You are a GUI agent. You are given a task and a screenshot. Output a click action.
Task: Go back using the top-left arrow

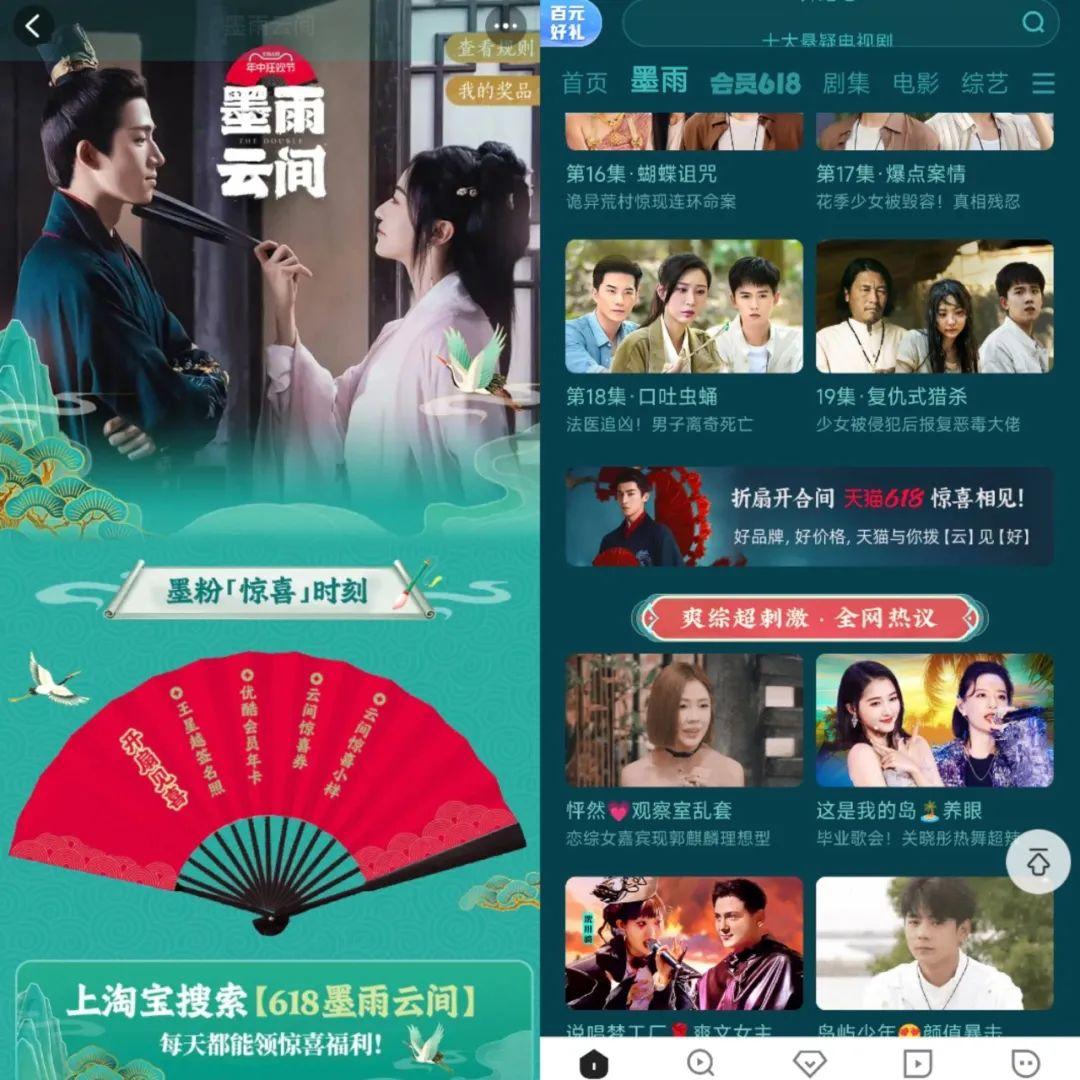(32, 27)
